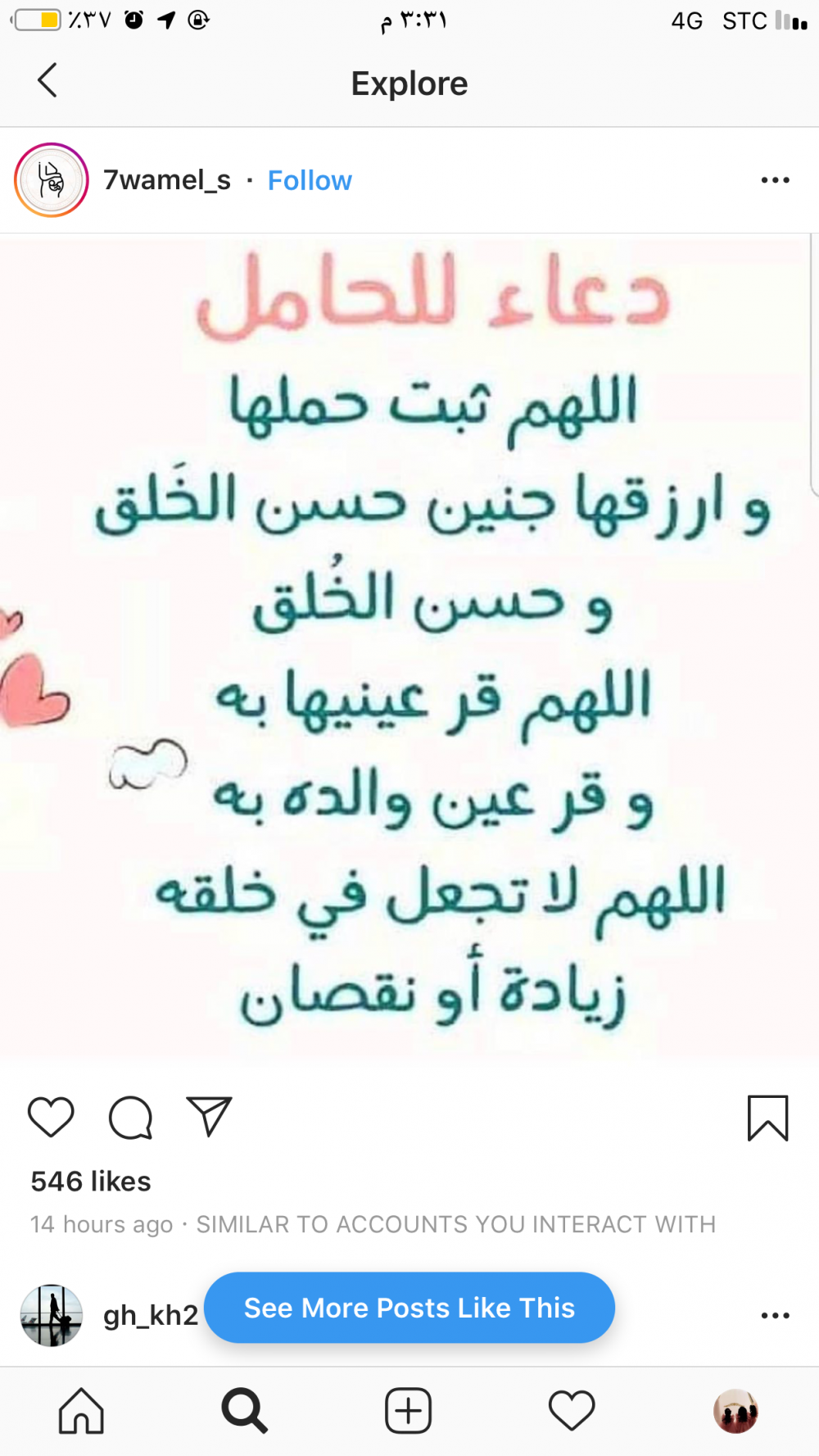Screen dimensions: 819x1456
Task: Tap See More Posts Like This
Action: 409,1308
